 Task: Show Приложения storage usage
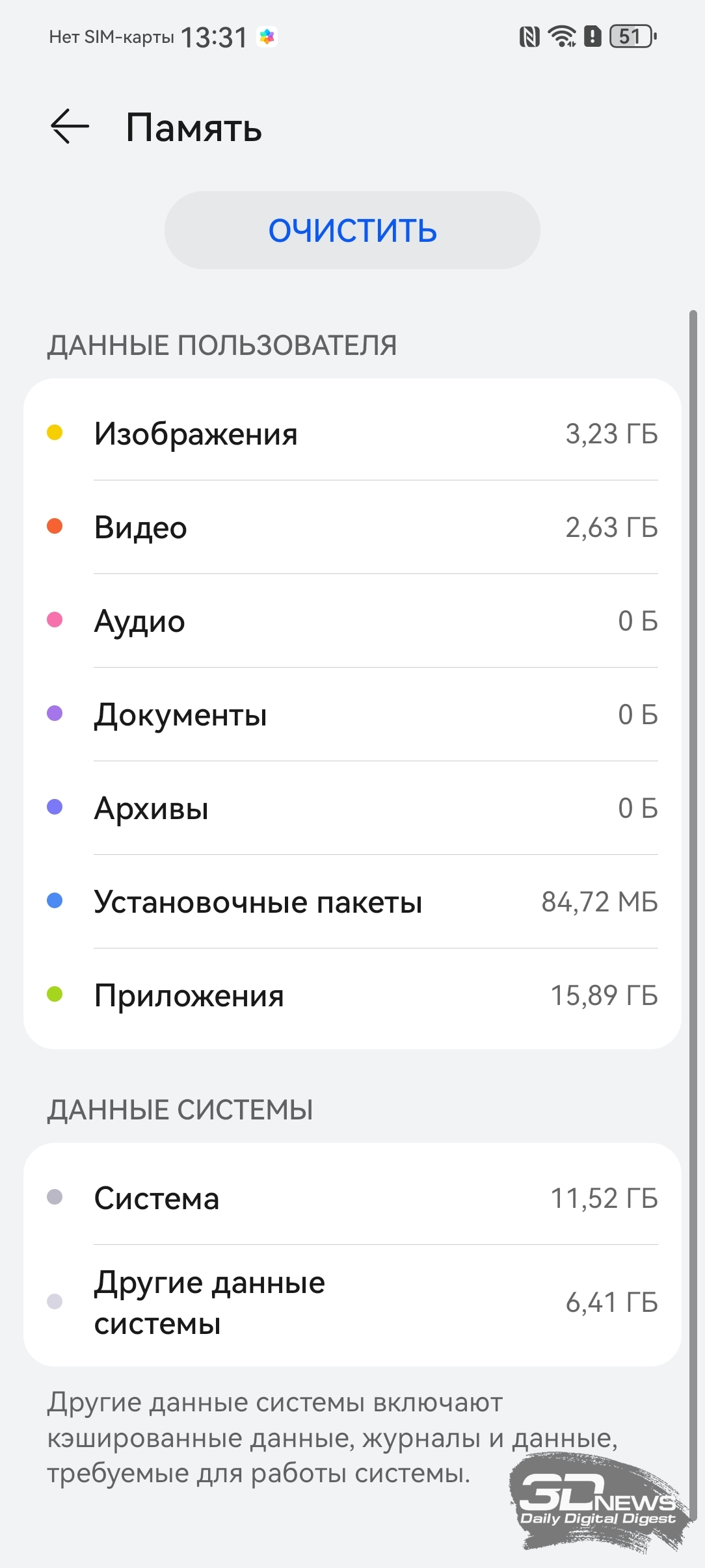tap(352, 995)
